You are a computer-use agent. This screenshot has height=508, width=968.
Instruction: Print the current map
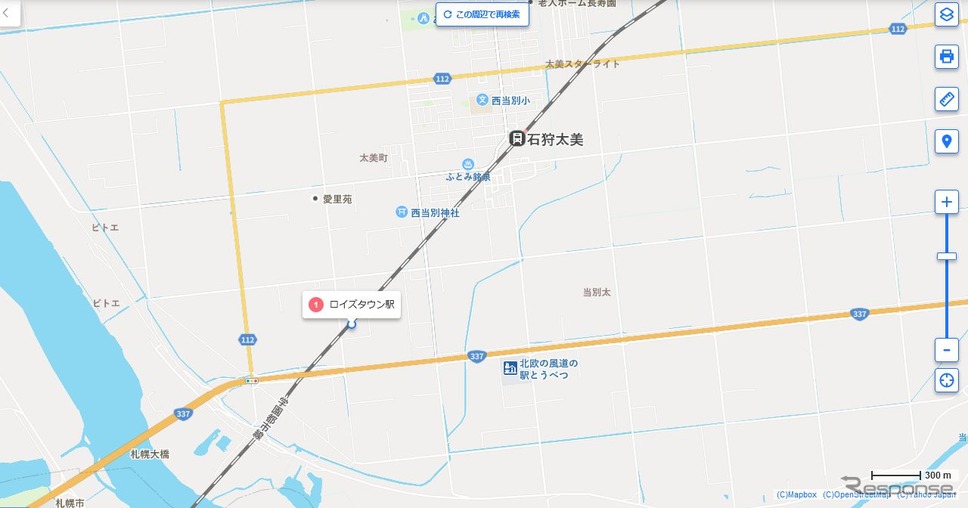click(946, 56)
